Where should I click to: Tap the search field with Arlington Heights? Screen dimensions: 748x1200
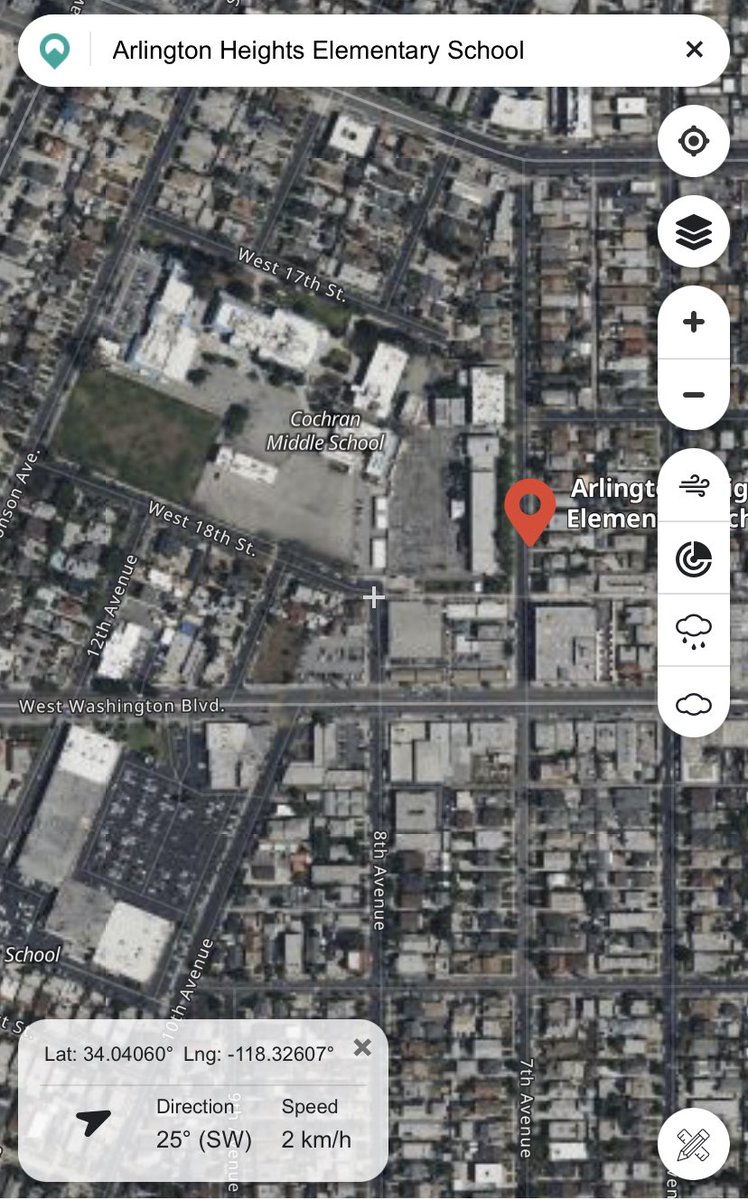click(x=380, y=50)
